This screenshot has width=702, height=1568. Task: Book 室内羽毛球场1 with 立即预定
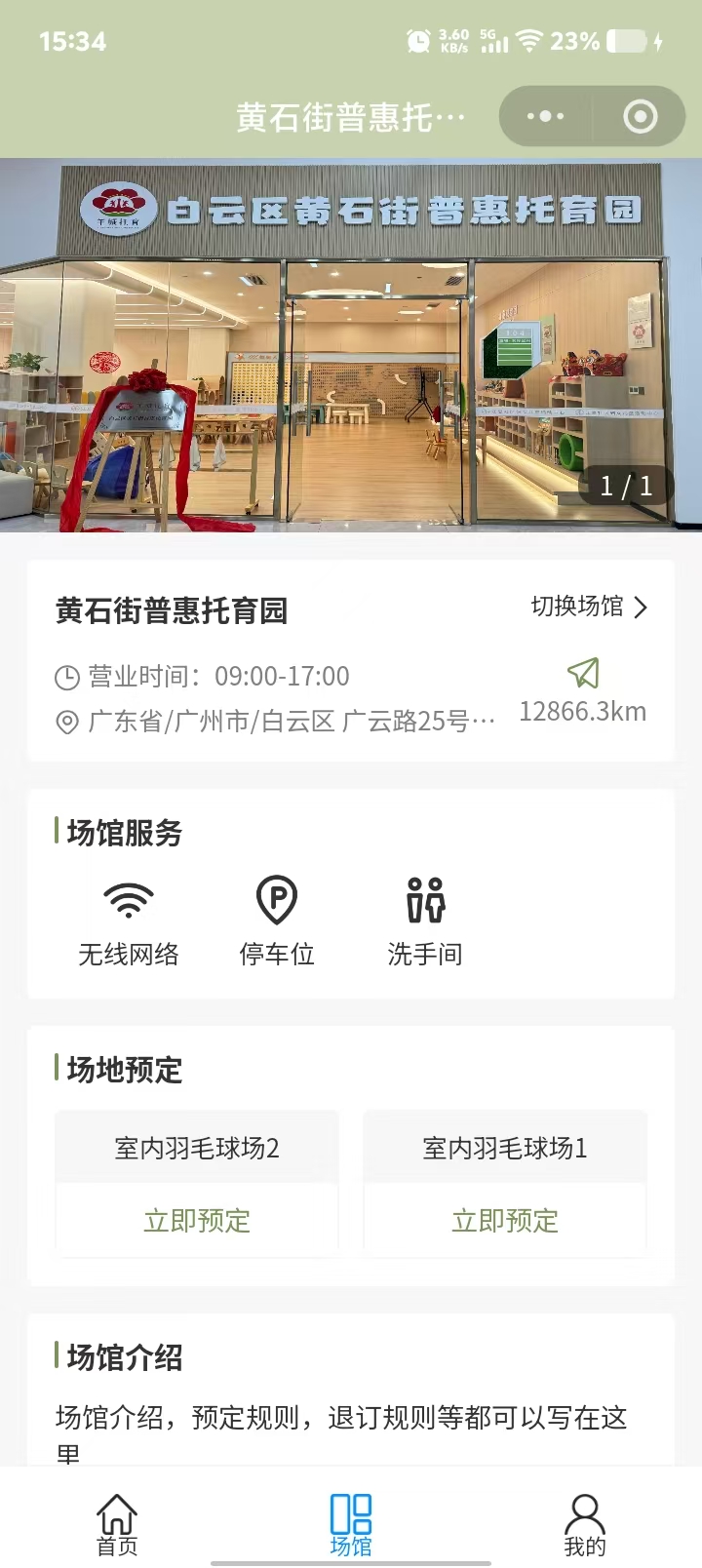pyautogui.click(x=505, y=1220)
